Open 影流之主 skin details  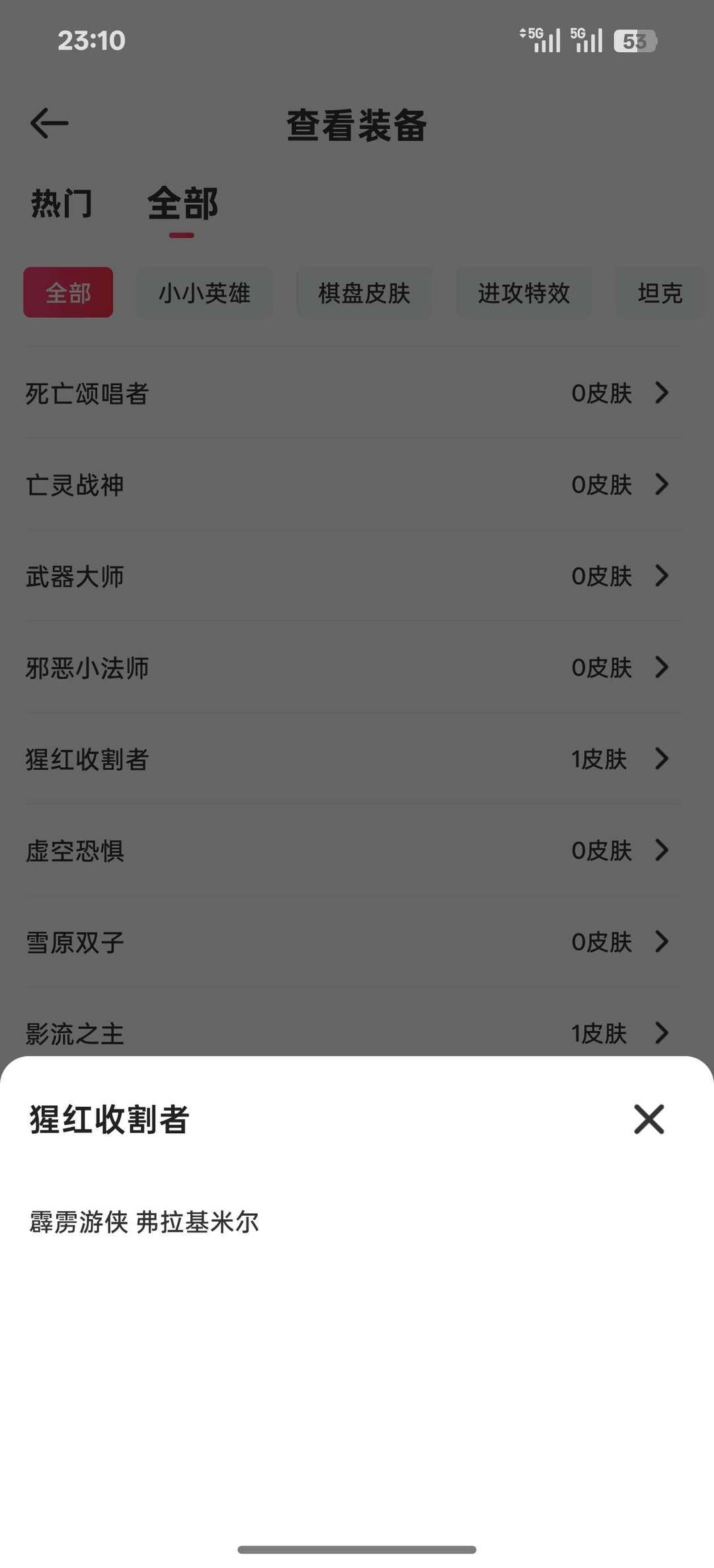click(x=354, y=1032)
